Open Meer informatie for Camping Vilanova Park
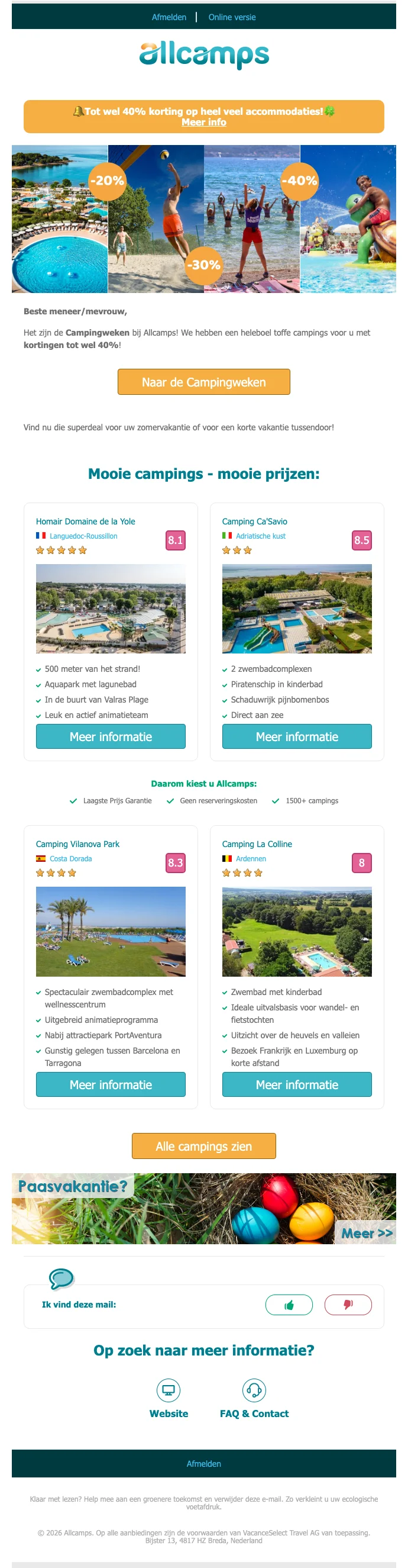 [x=111, y=1084]
